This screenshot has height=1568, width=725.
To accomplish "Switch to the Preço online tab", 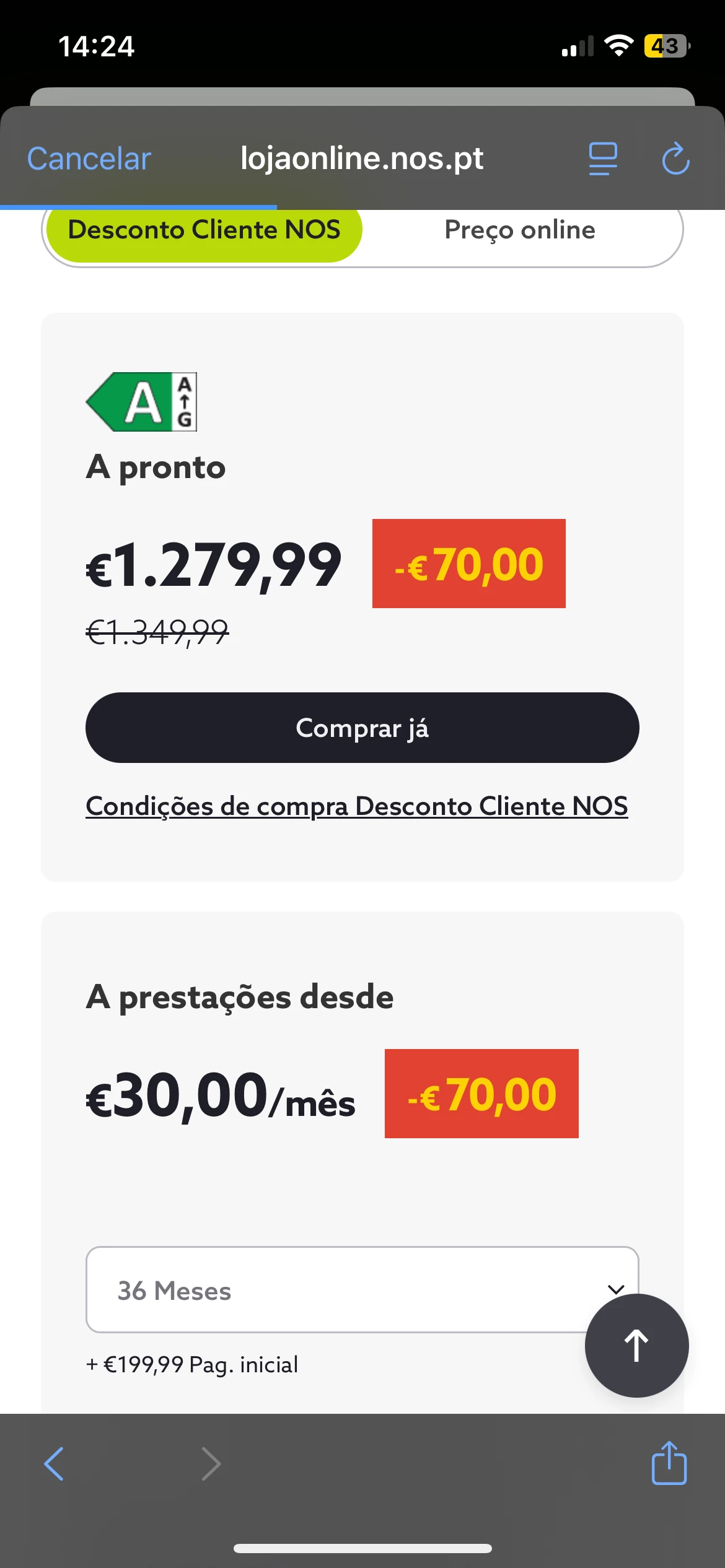I will click(x=519, y=230).
